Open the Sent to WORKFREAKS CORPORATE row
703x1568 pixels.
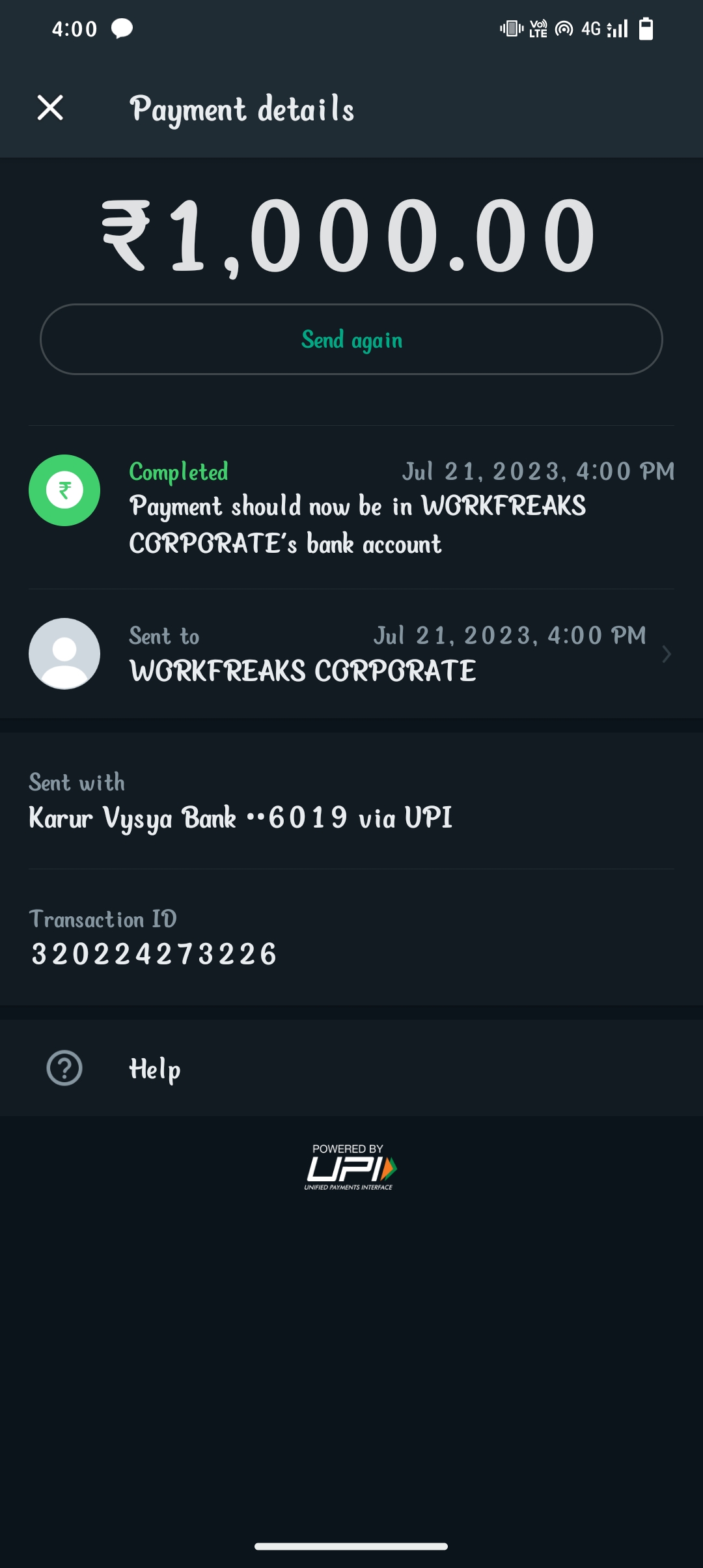(x=351, y=654)
